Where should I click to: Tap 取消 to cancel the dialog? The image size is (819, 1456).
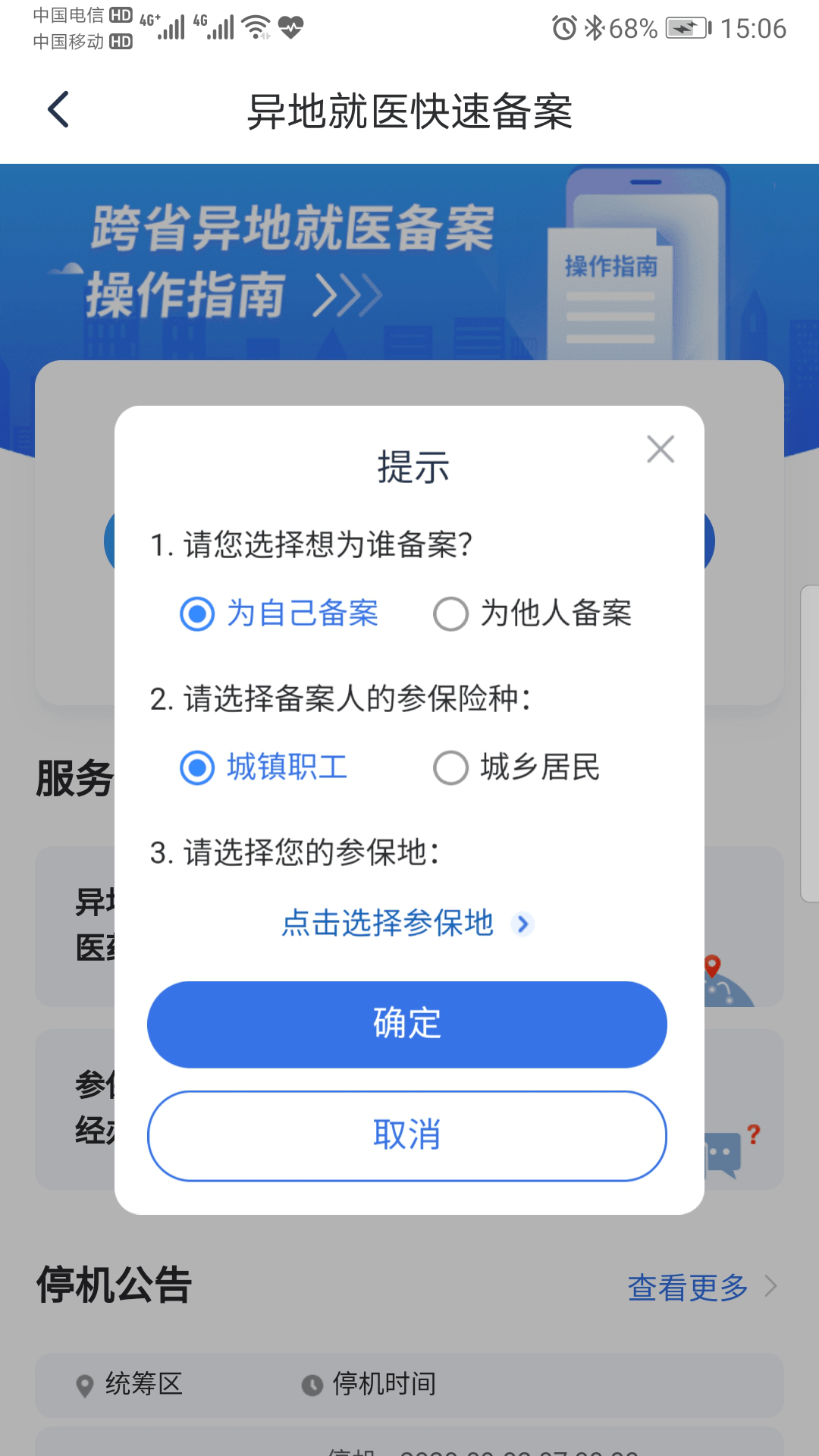pyautogui.click(x=407, y=1136)
